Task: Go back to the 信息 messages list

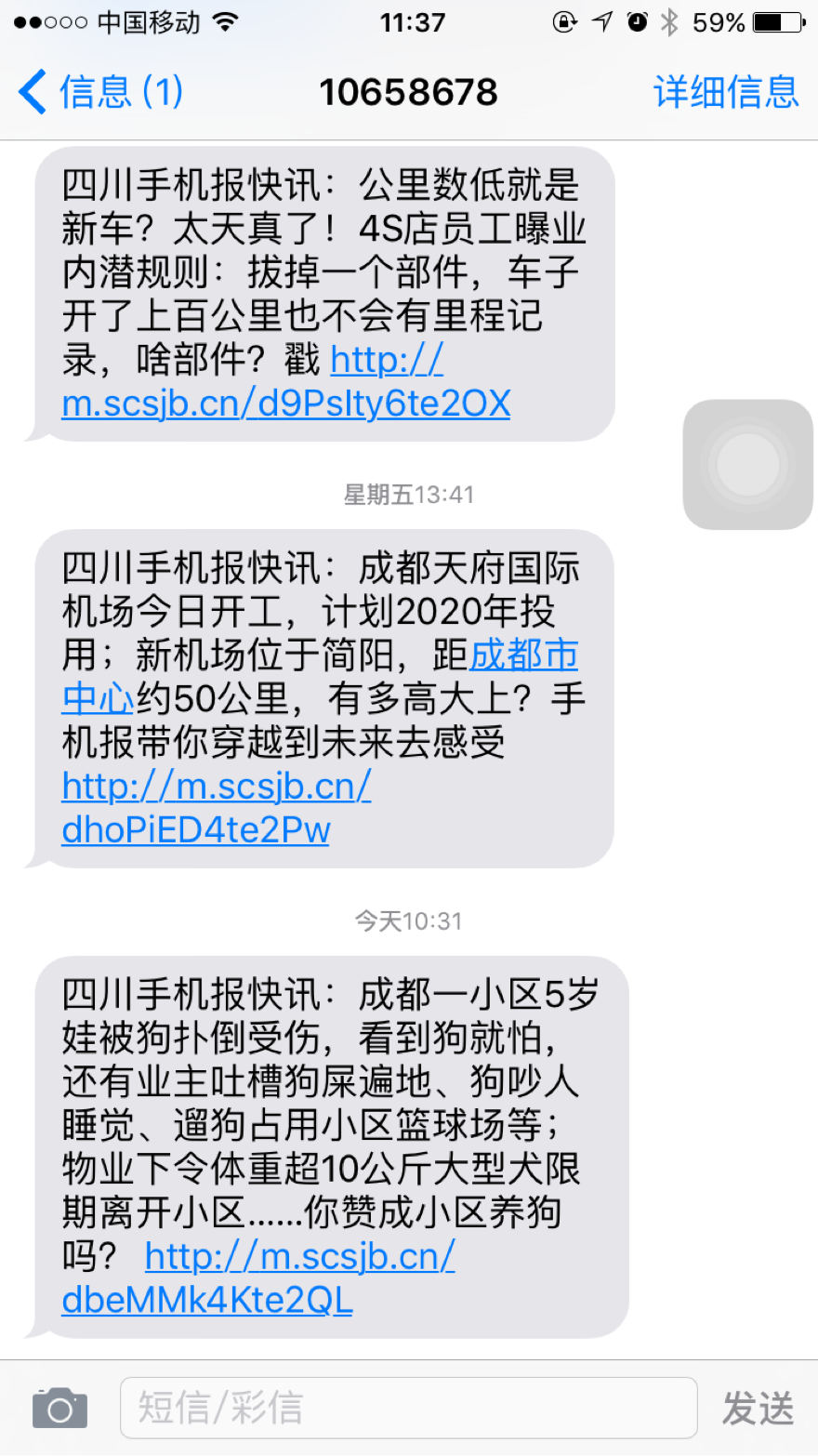Action: tap(100, 92)
